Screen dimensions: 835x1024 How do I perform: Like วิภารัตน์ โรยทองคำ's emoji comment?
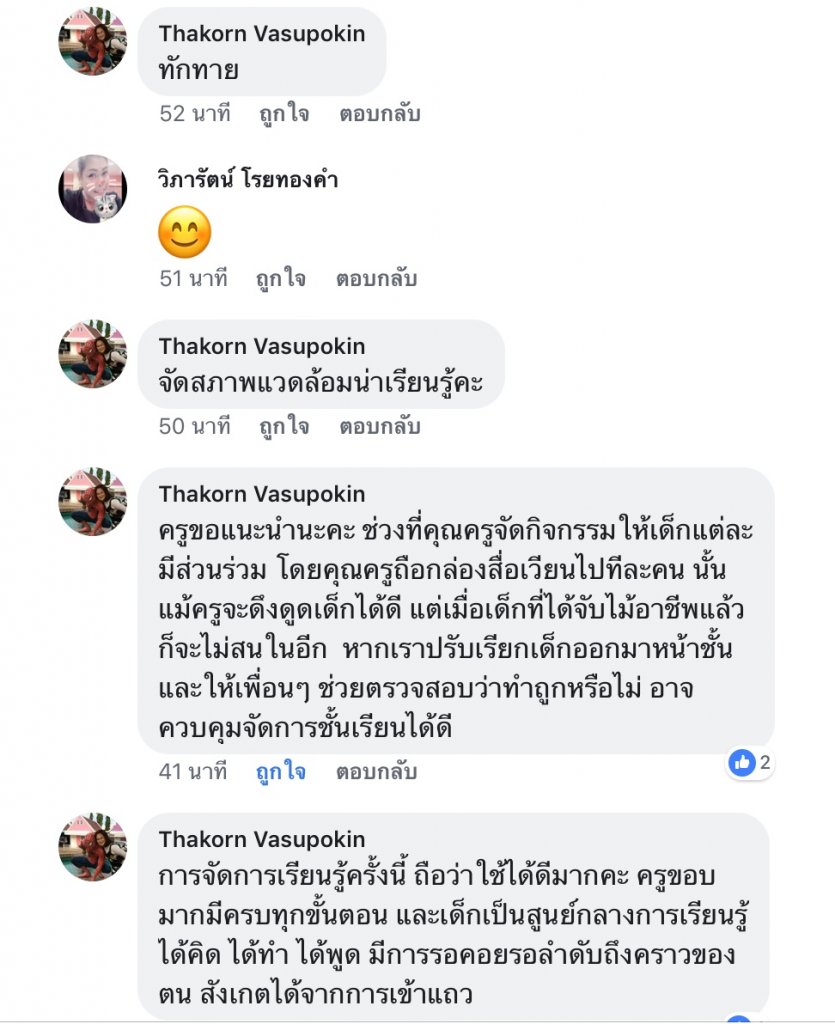click(281, 278)
